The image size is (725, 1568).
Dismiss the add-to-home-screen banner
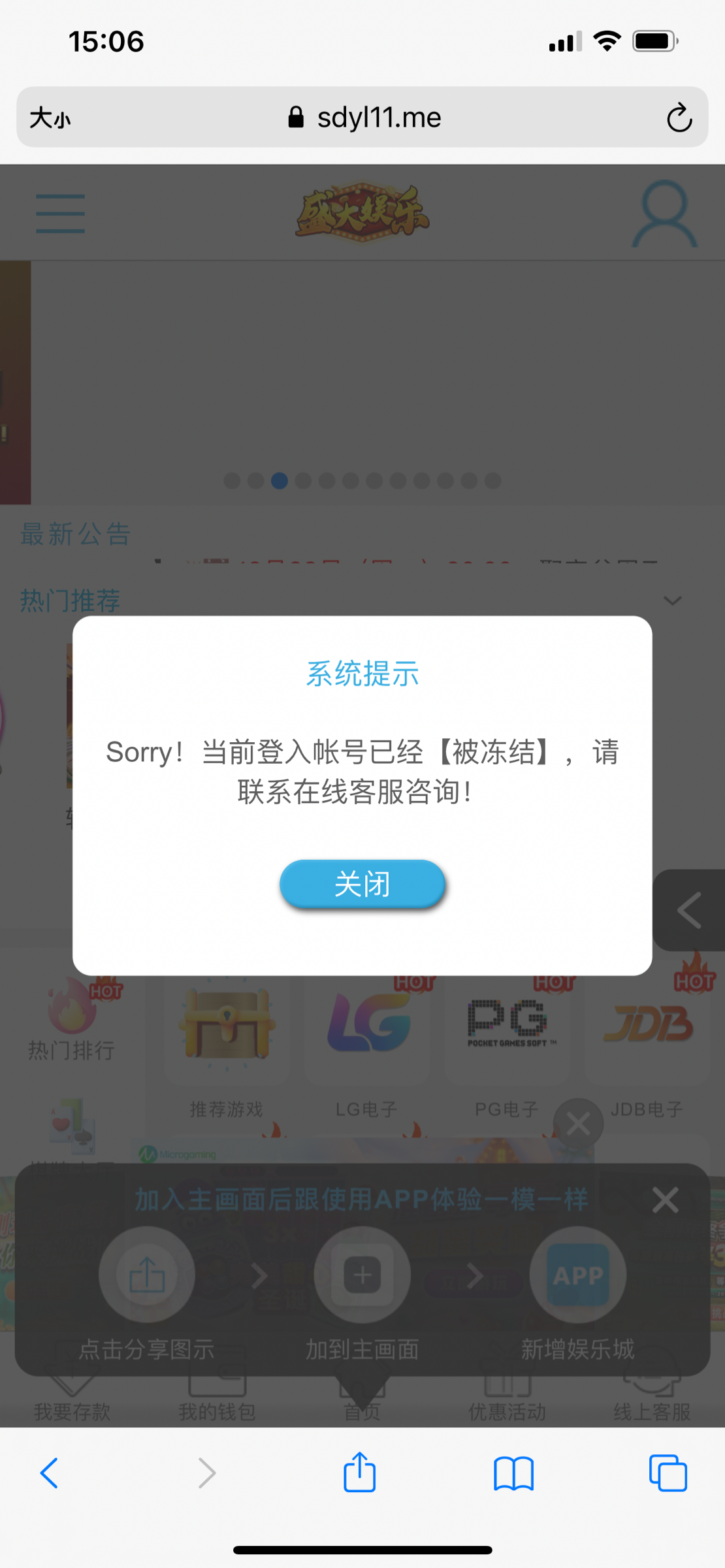(665, 1200)
